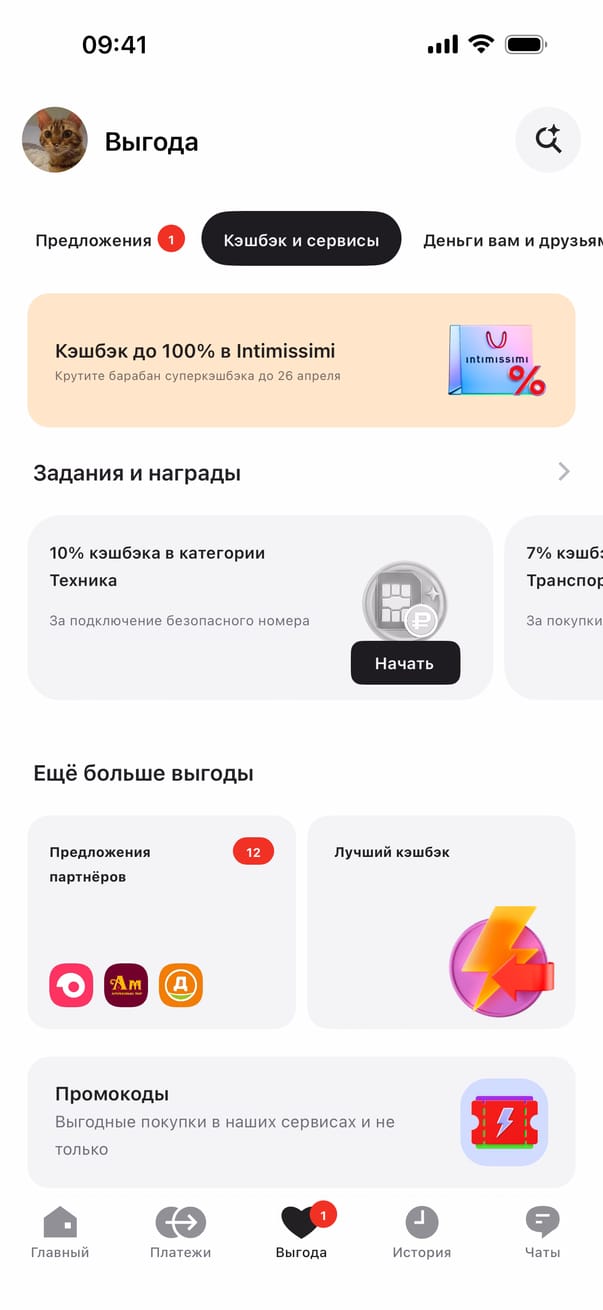The height and width of the screenshot is (1310, 603).
Task: Open the Чаты tab
Action: [x=542, y=1232]
